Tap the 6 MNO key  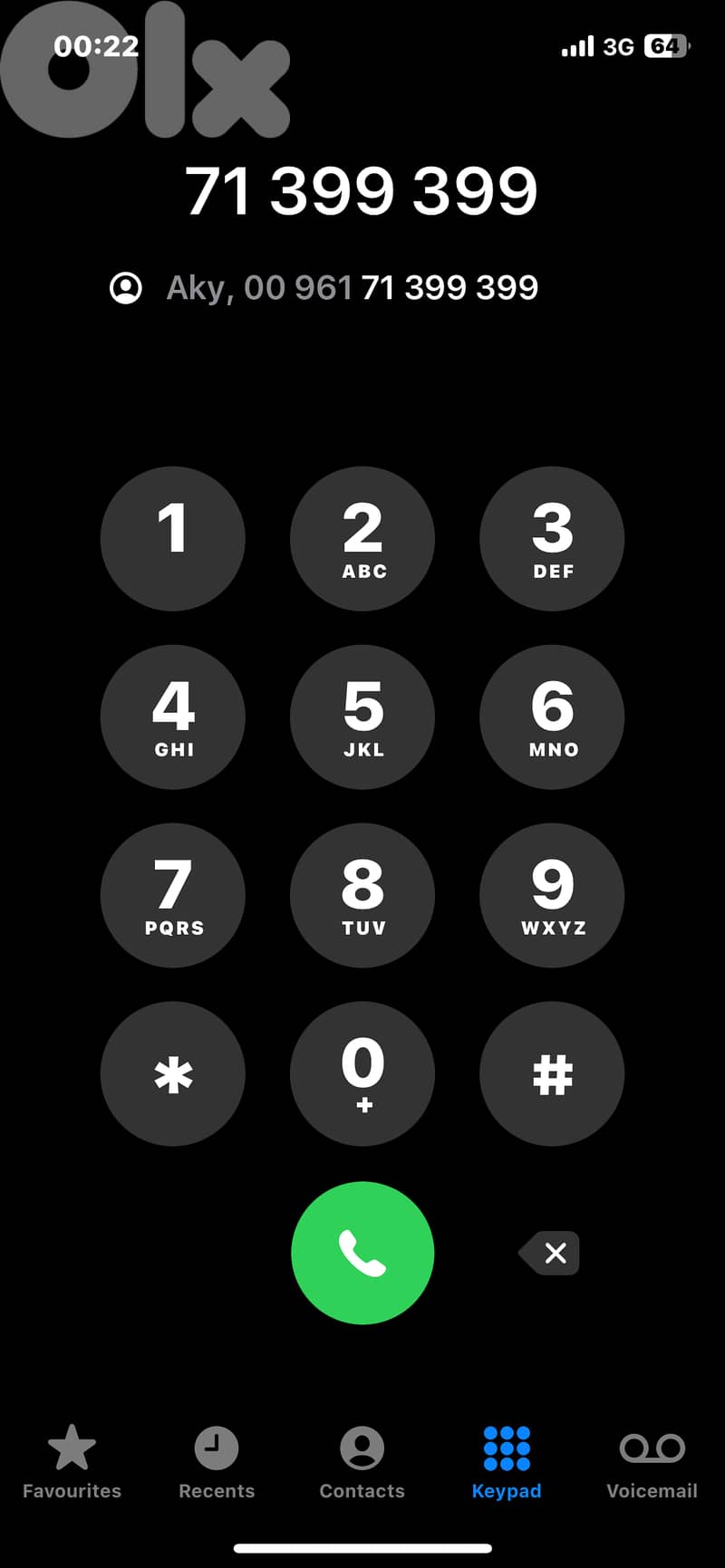click(552, 717)
